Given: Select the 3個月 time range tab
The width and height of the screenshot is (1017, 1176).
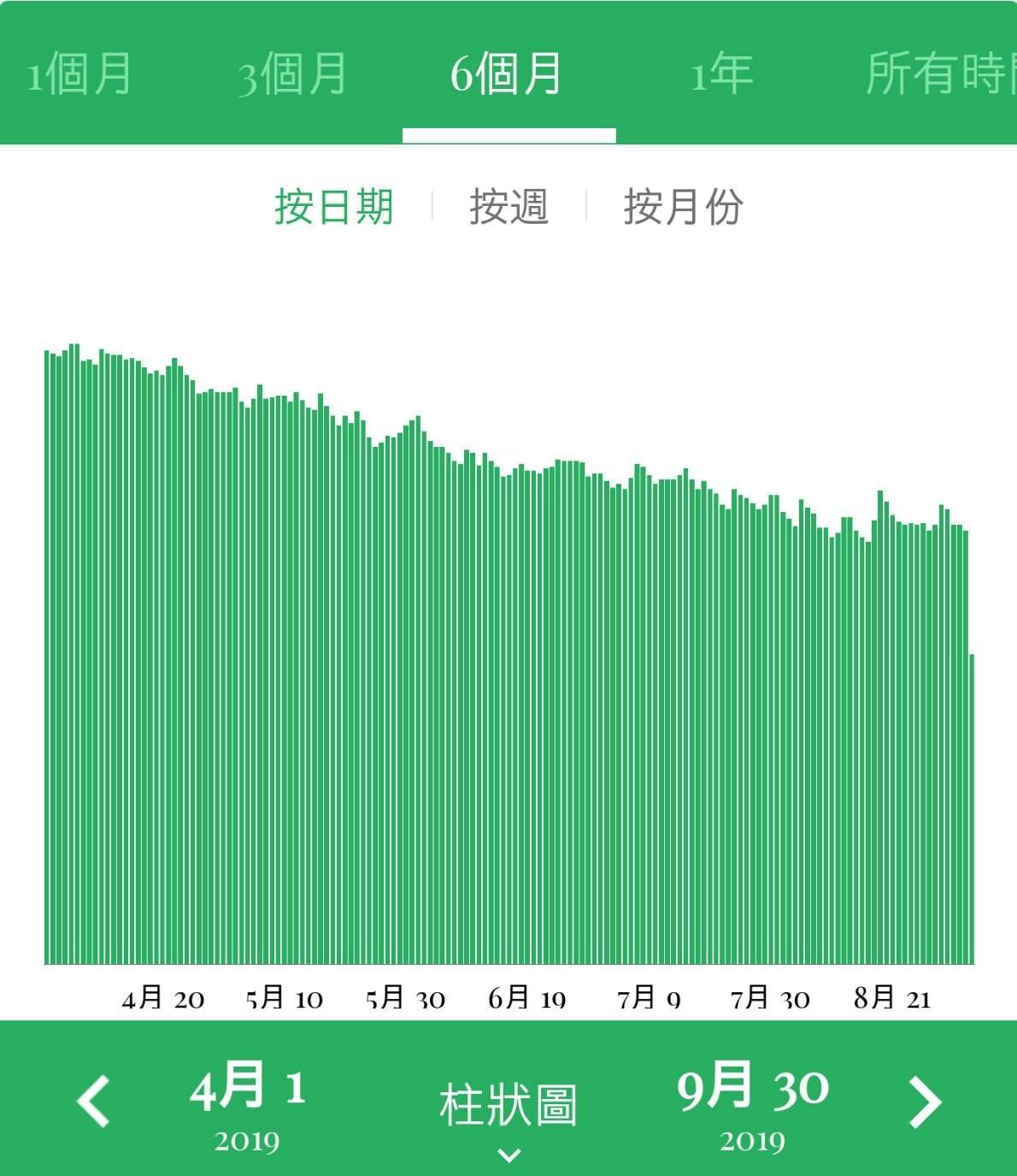Looking at the screenshot, I should 292,73.
